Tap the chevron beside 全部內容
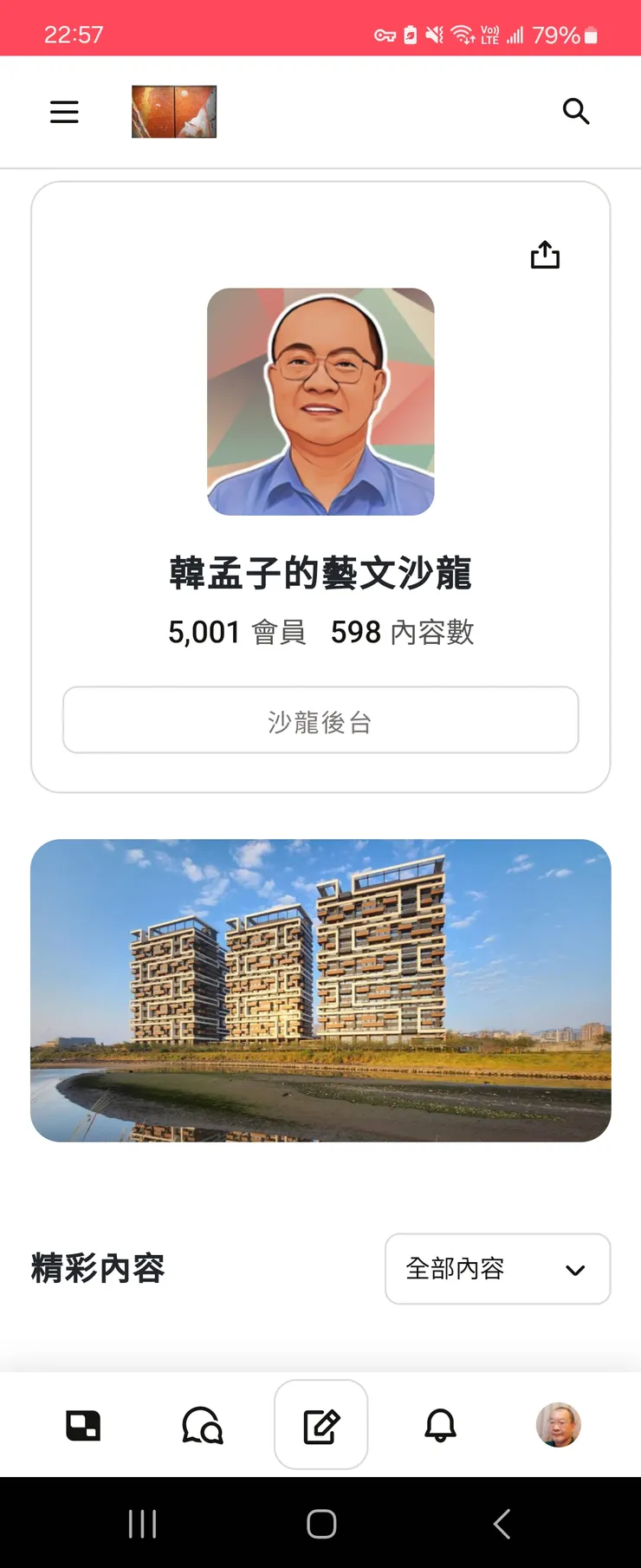 [574, 1269]
